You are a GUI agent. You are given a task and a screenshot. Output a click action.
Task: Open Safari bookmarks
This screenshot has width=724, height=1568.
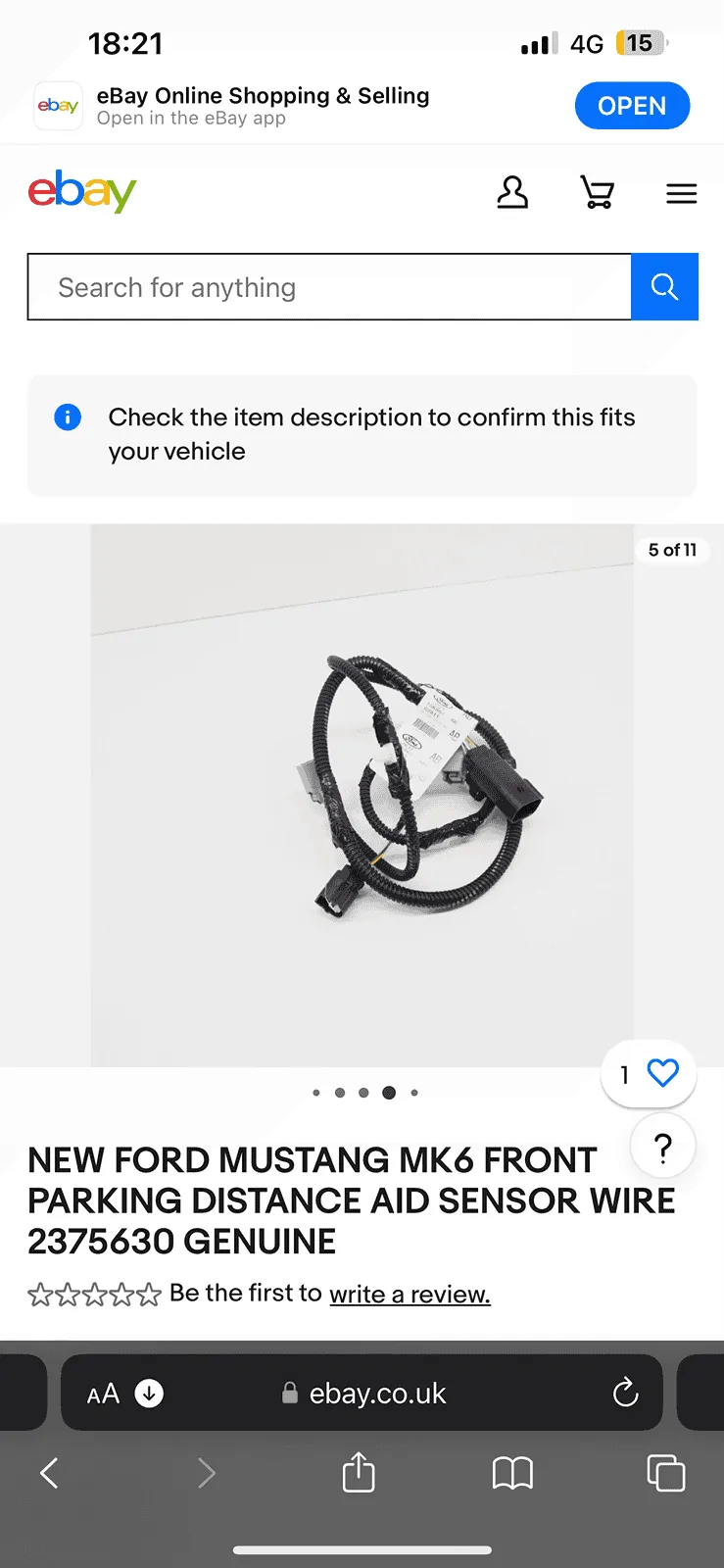click(512, 1473)
